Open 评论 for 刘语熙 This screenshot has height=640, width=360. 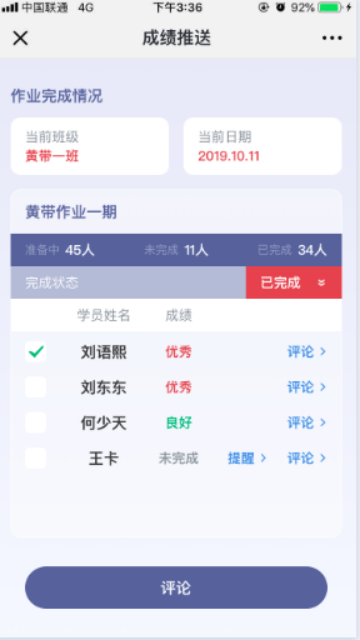(x=307, y=352)
